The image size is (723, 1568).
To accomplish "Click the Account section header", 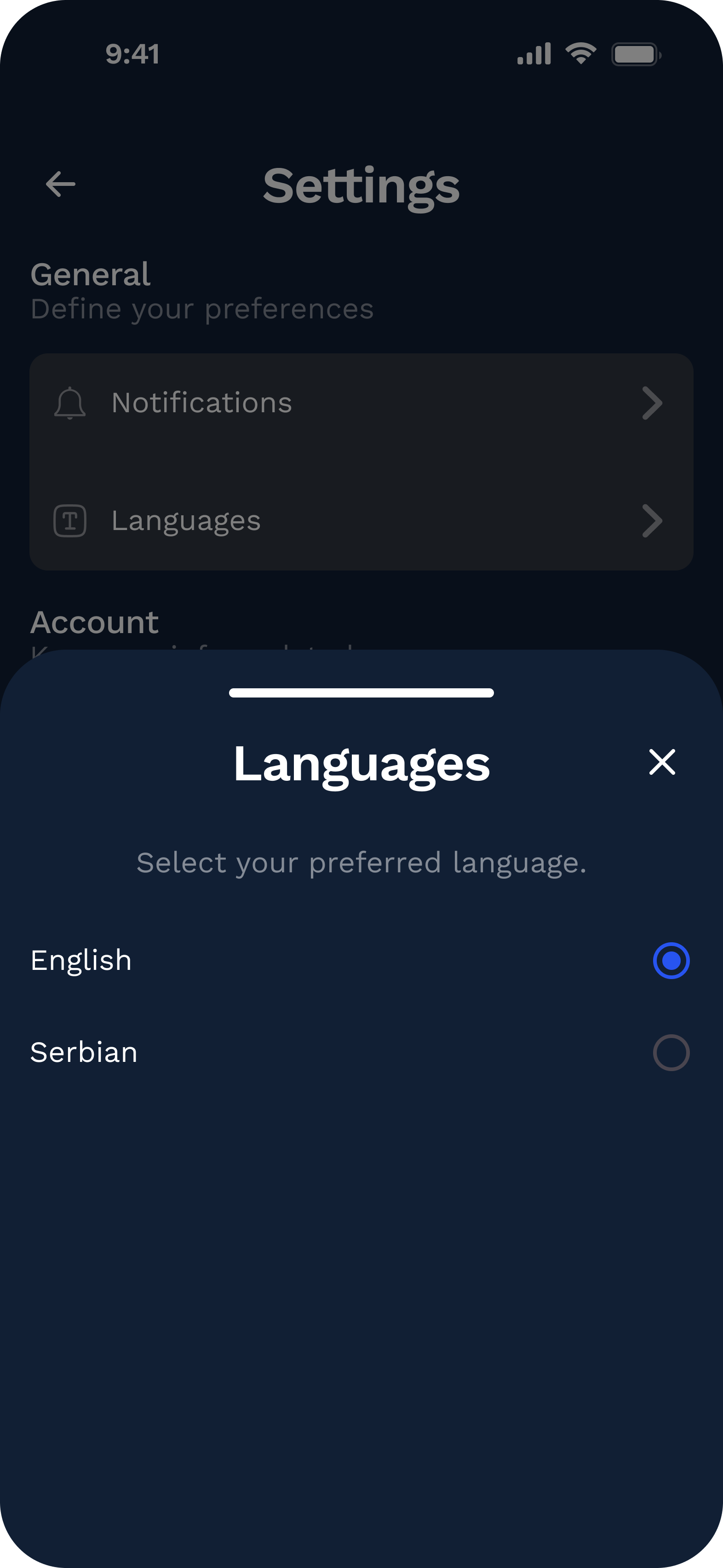I will [95, 622].
